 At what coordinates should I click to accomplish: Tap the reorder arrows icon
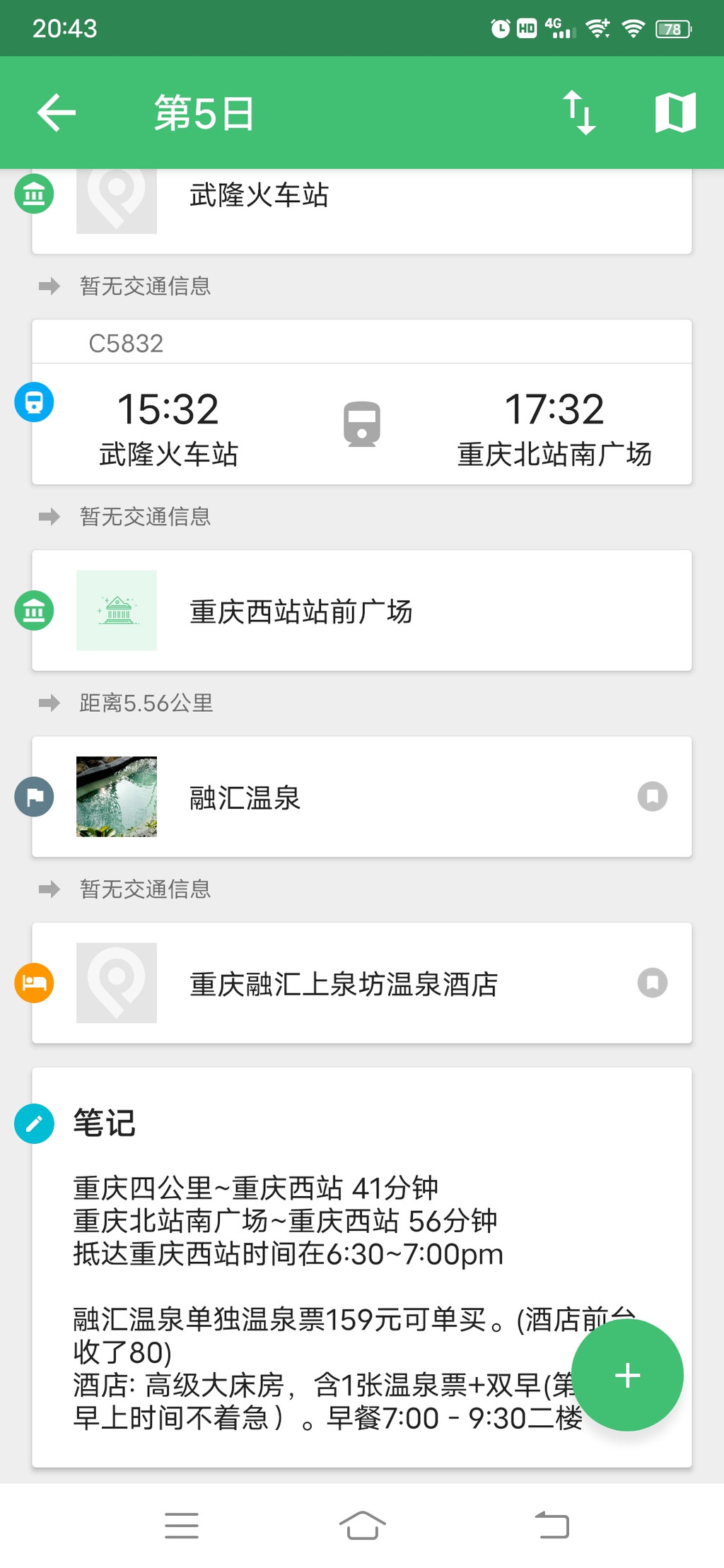pyautogui.click(x=579, y=113)
